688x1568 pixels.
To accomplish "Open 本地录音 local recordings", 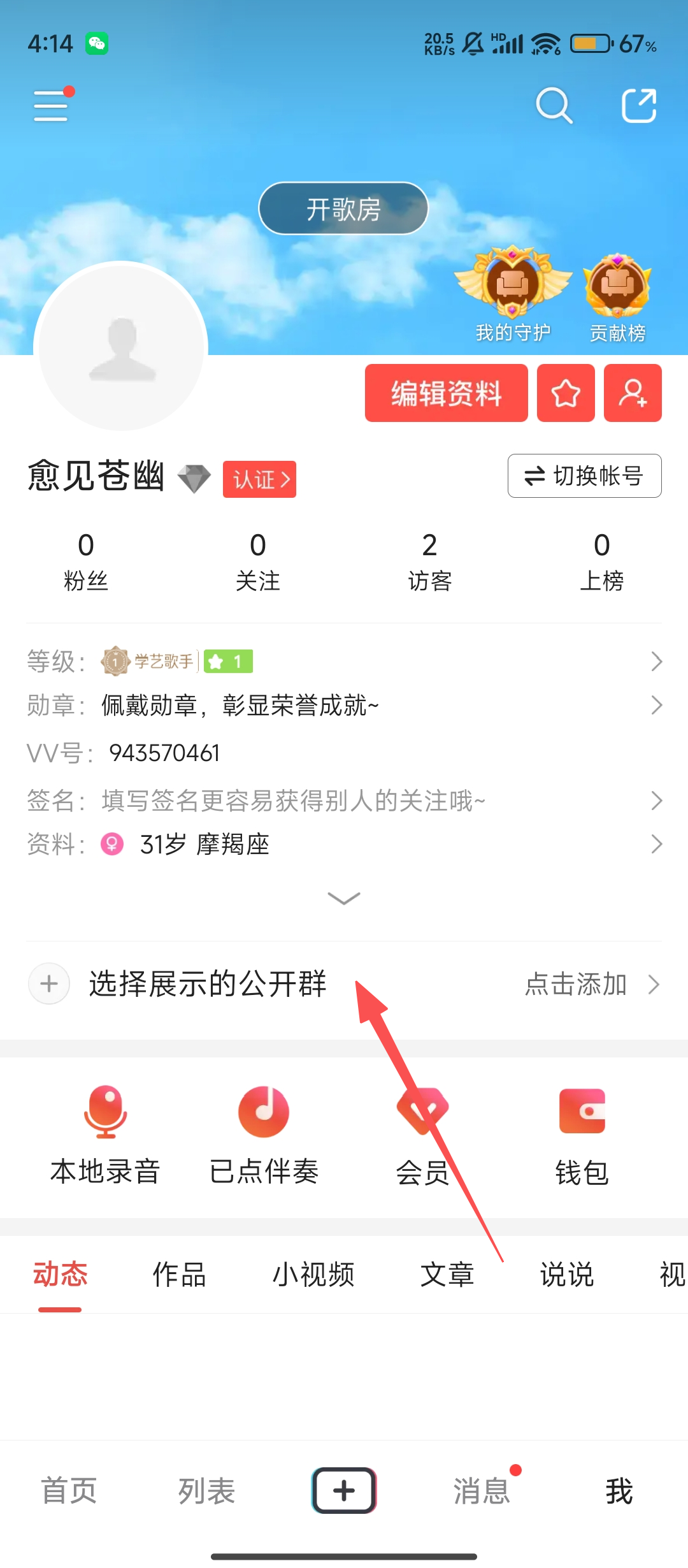I will click(x=105, y=1136).
